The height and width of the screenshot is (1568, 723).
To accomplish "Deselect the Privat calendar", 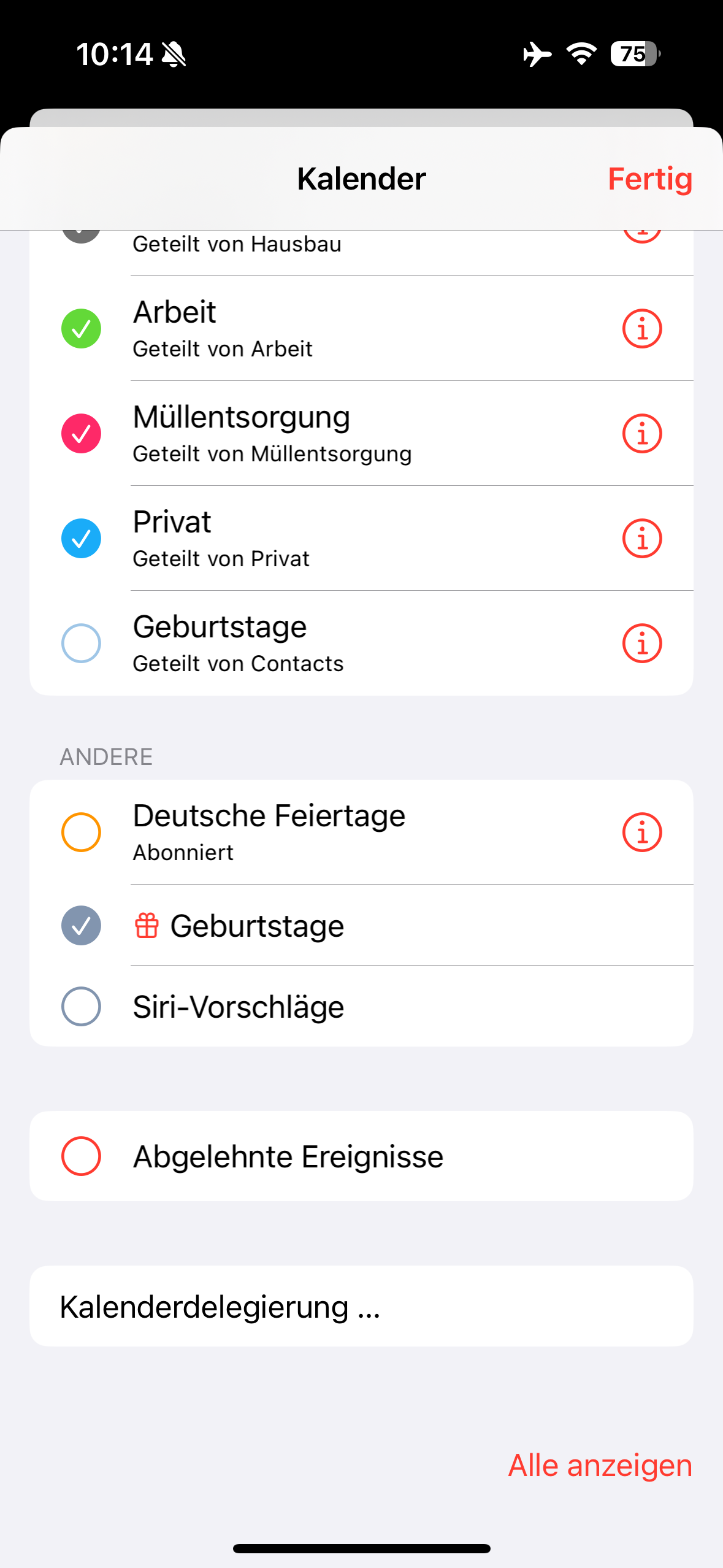I will 82,539.
